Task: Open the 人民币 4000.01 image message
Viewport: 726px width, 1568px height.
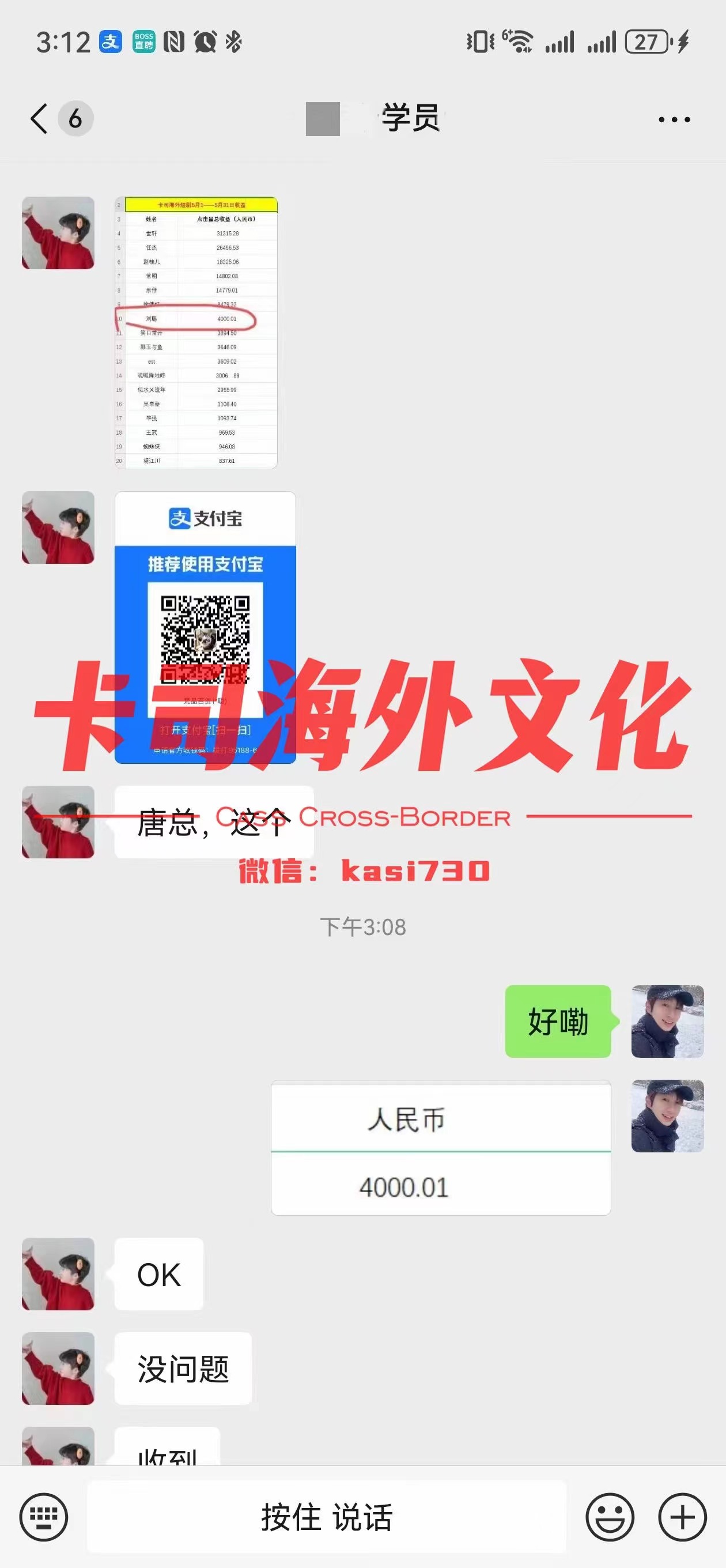Action: pyautogui.click(x=441, y=1147)
